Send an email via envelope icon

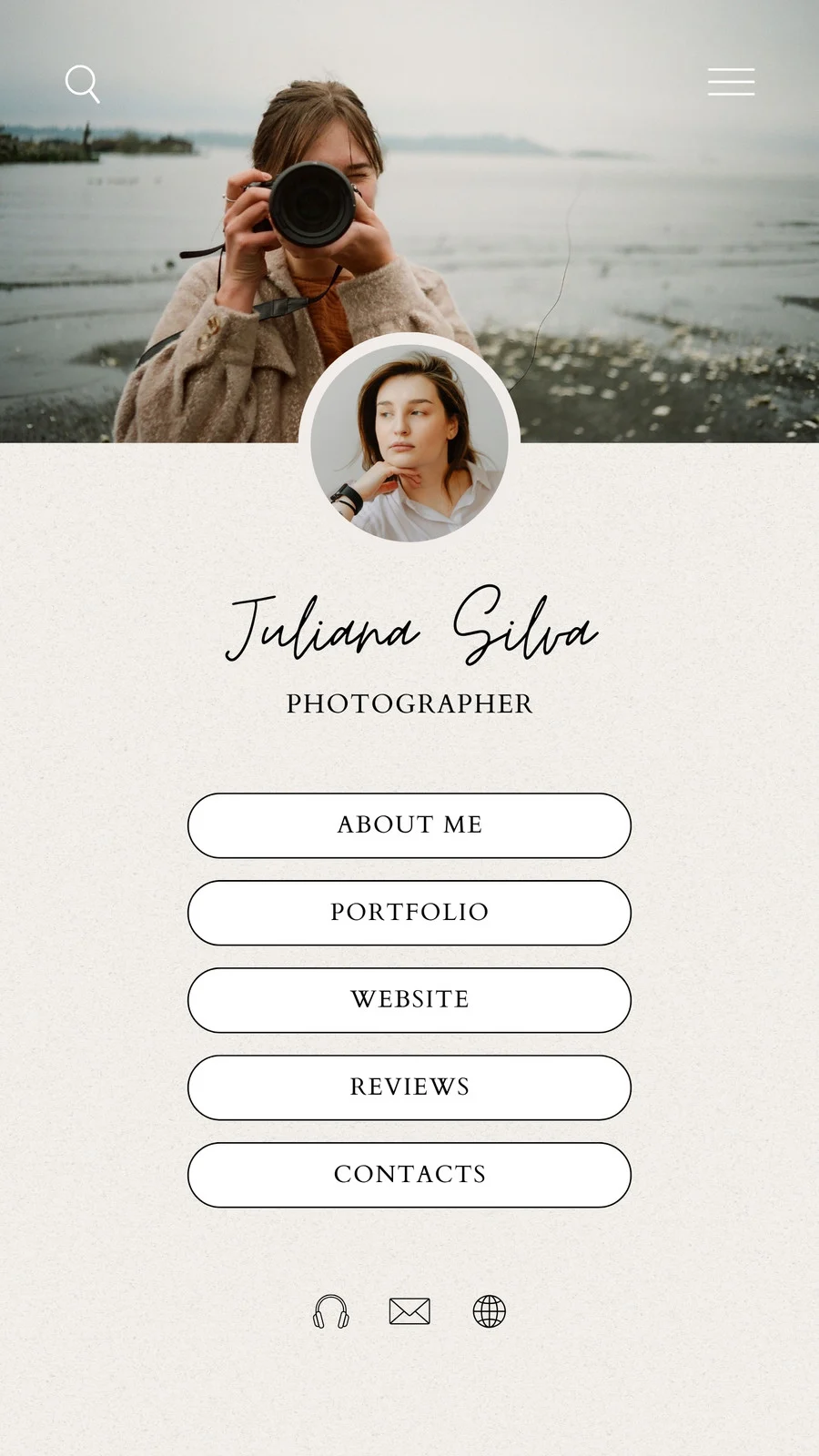pyautogui.click(x=409, y=1311)
